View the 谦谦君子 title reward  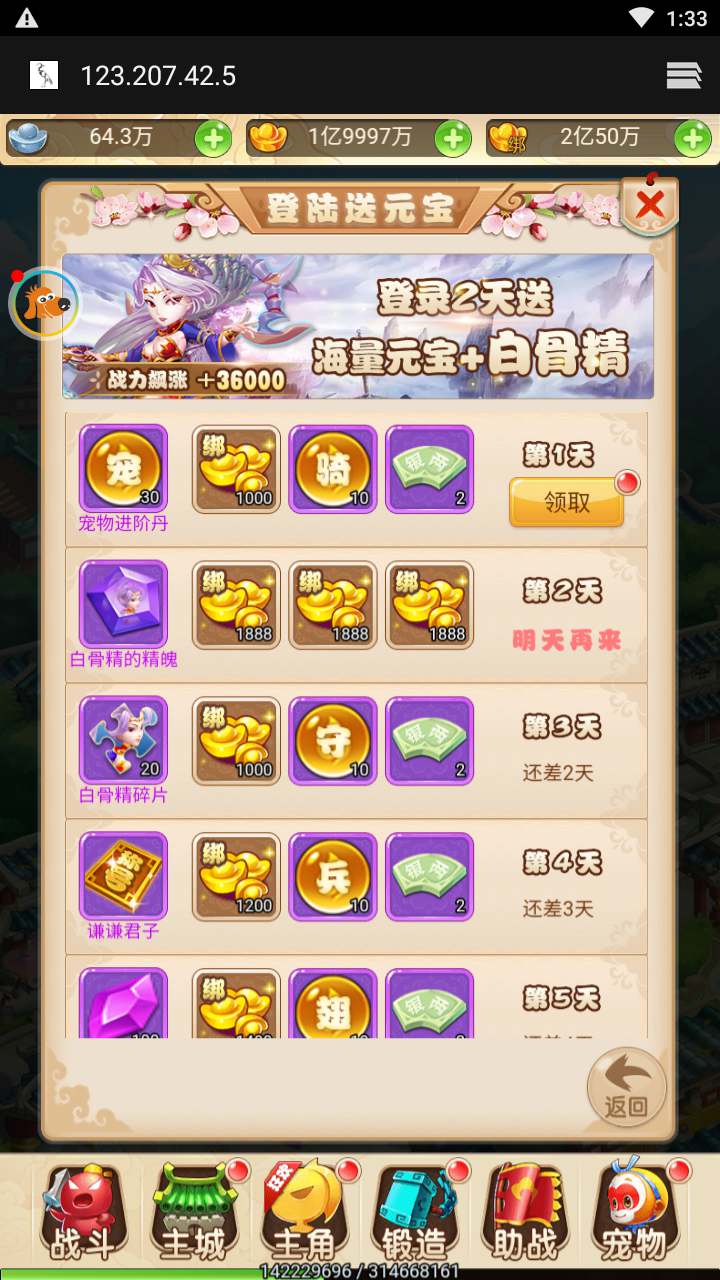pyautogui.click(x=124, y=877)
